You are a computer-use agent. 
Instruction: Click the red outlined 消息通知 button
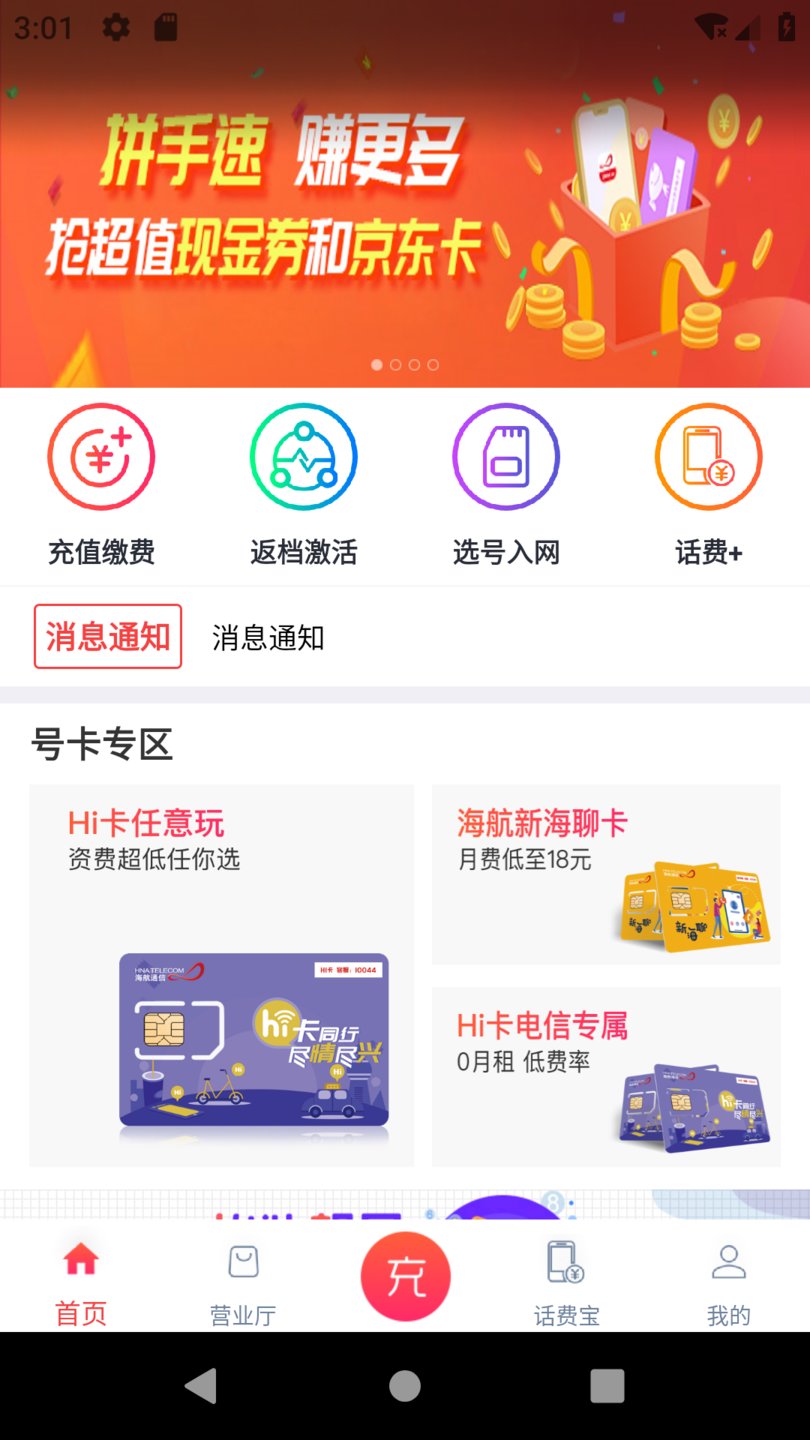(x=107, y=636)
